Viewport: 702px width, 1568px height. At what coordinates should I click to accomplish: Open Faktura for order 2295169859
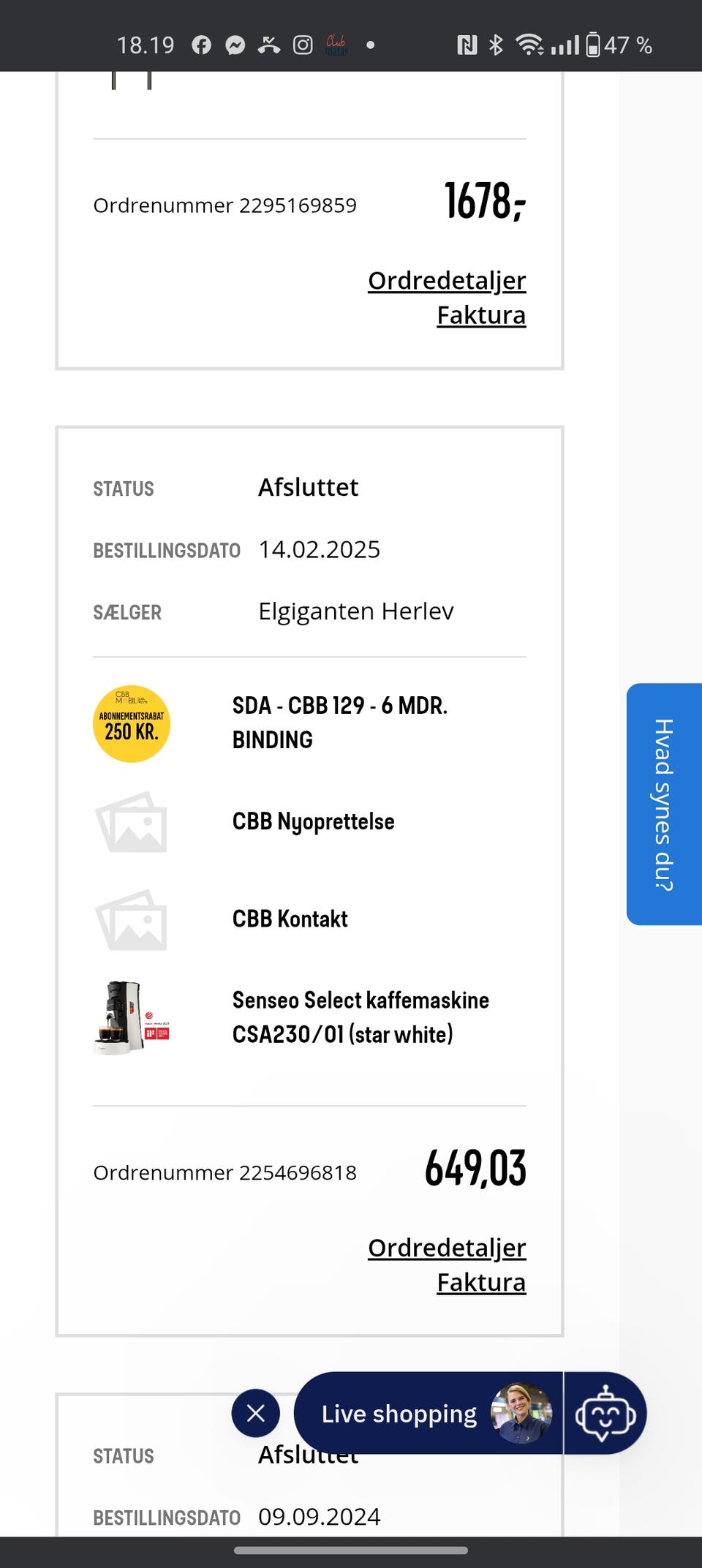coord(481,314)
